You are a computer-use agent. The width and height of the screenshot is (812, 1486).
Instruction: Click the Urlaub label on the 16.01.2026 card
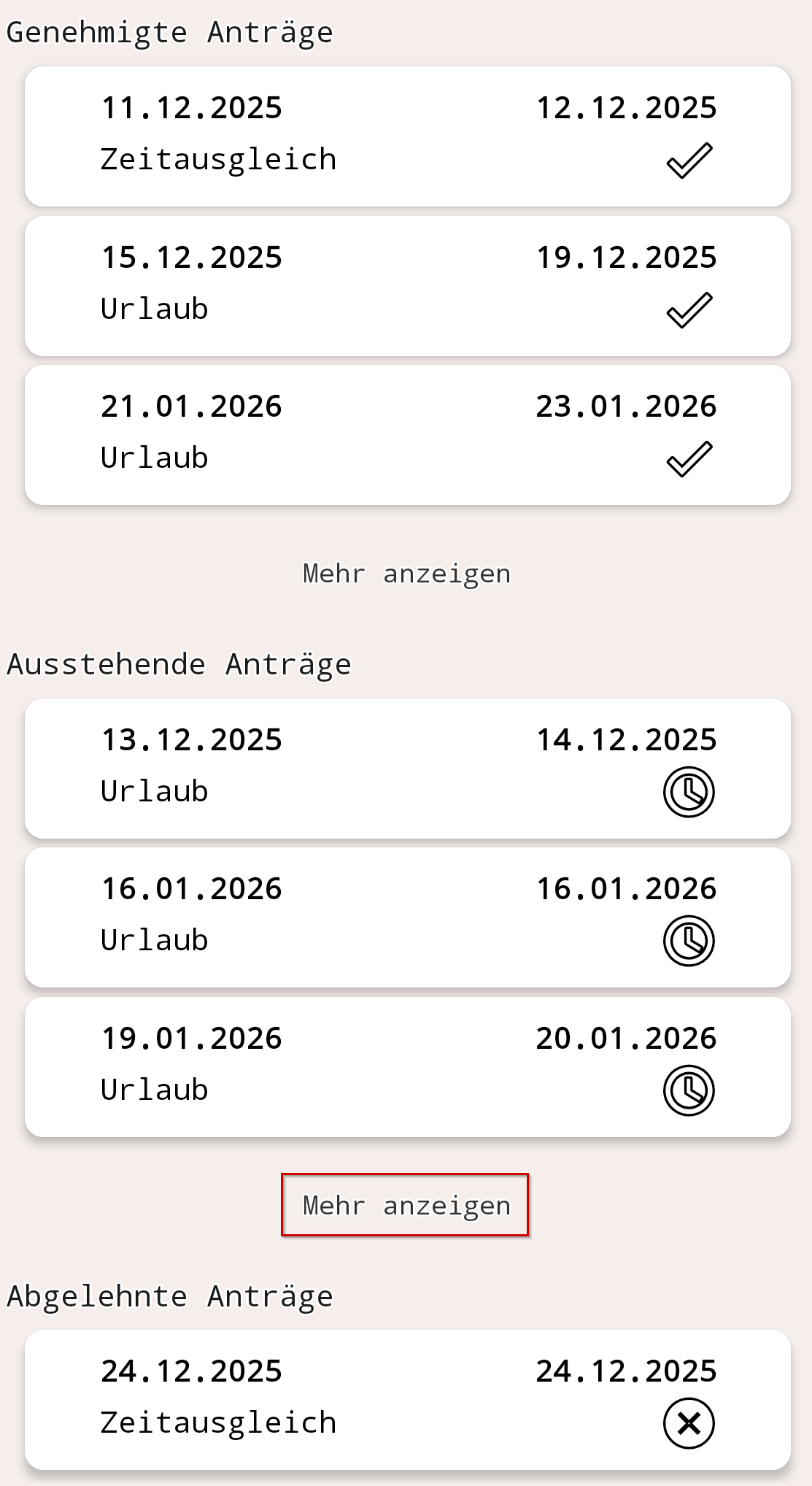tap(154, 940)
